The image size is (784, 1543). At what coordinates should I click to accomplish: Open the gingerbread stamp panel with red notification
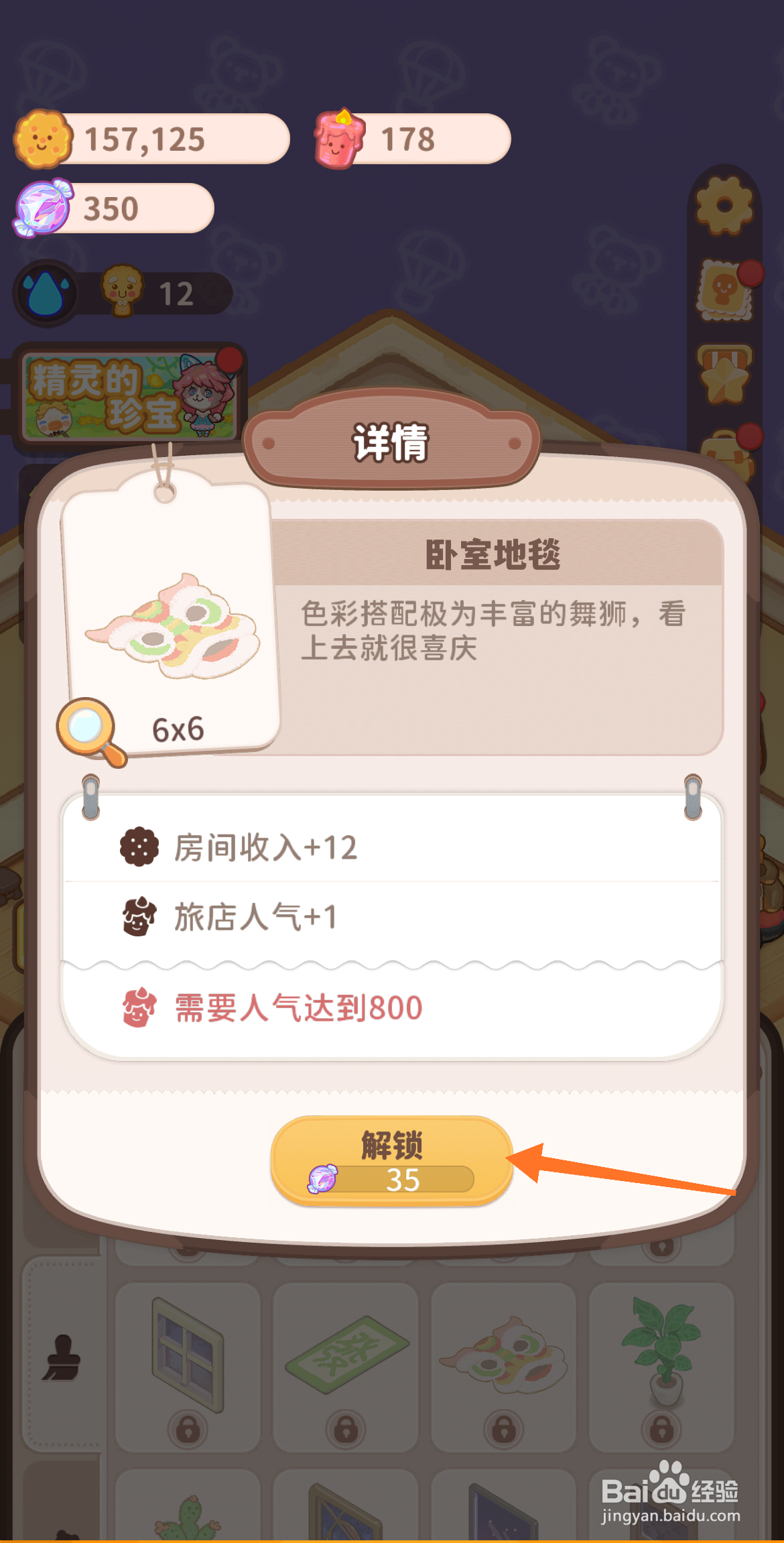(x=725, y=292)
